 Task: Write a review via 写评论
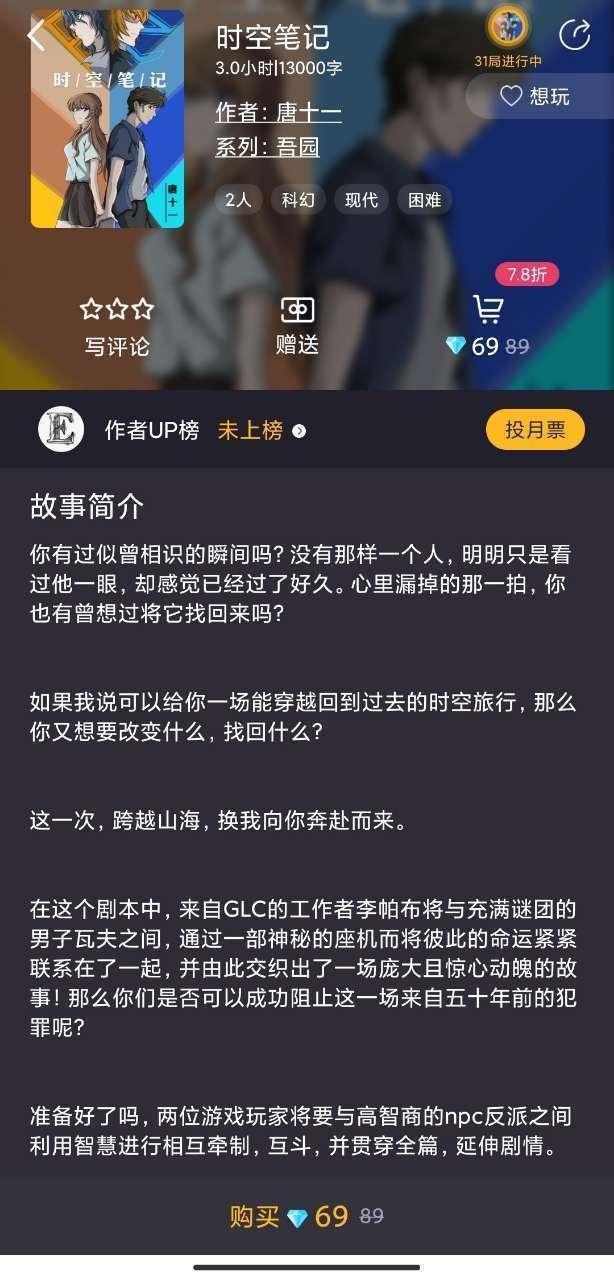(117, 327)
